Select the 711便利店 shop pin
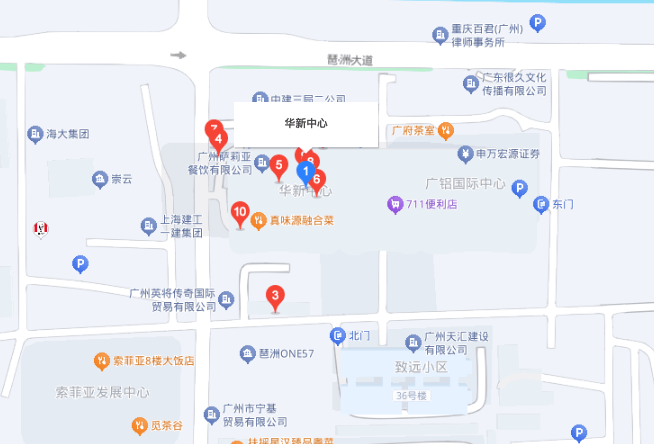This screenshot has height=444, width=654. (396, 204)
